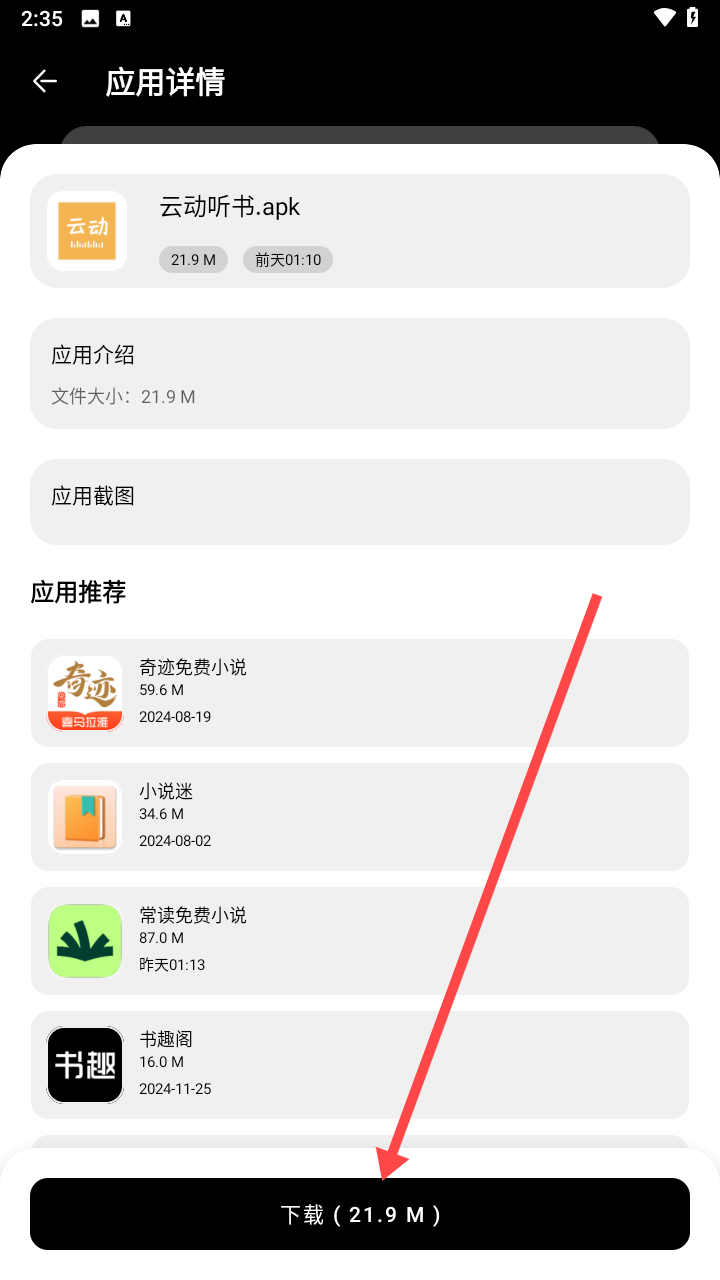Tap the Wi-Fi icon in status bar
720x1280 pixels.
(x=662, y=17)
